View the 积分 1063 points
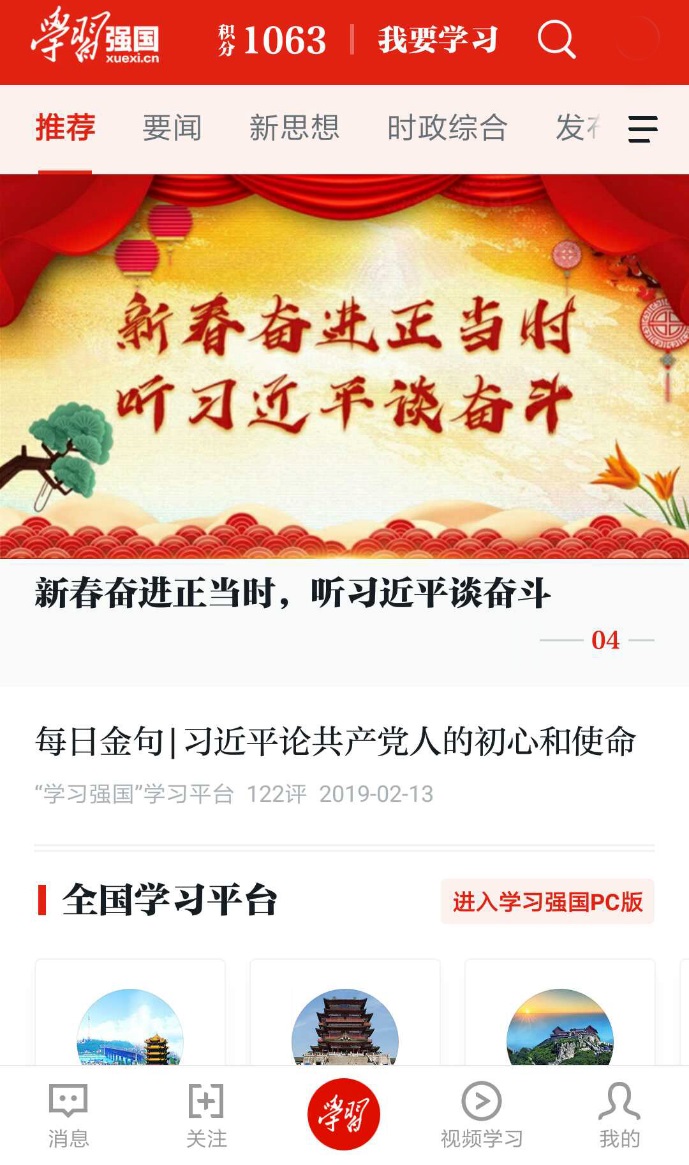This screenshot has height=1165, width=689. [x=272, y=41]
